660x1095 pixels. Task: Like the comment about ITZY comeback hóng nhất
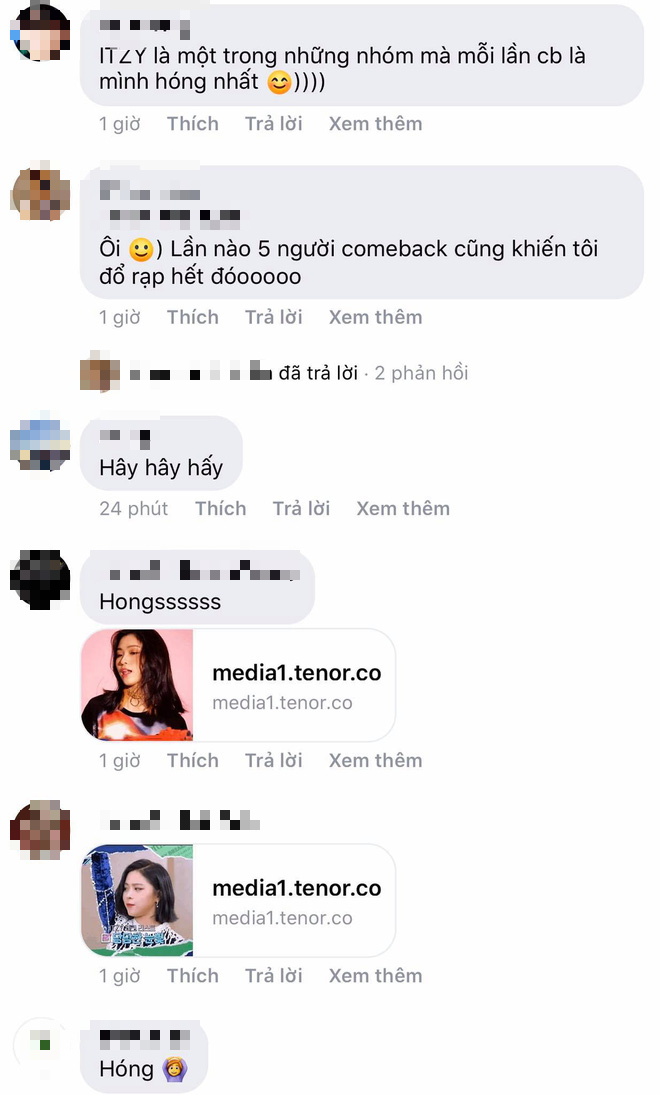tap(193, 124)
